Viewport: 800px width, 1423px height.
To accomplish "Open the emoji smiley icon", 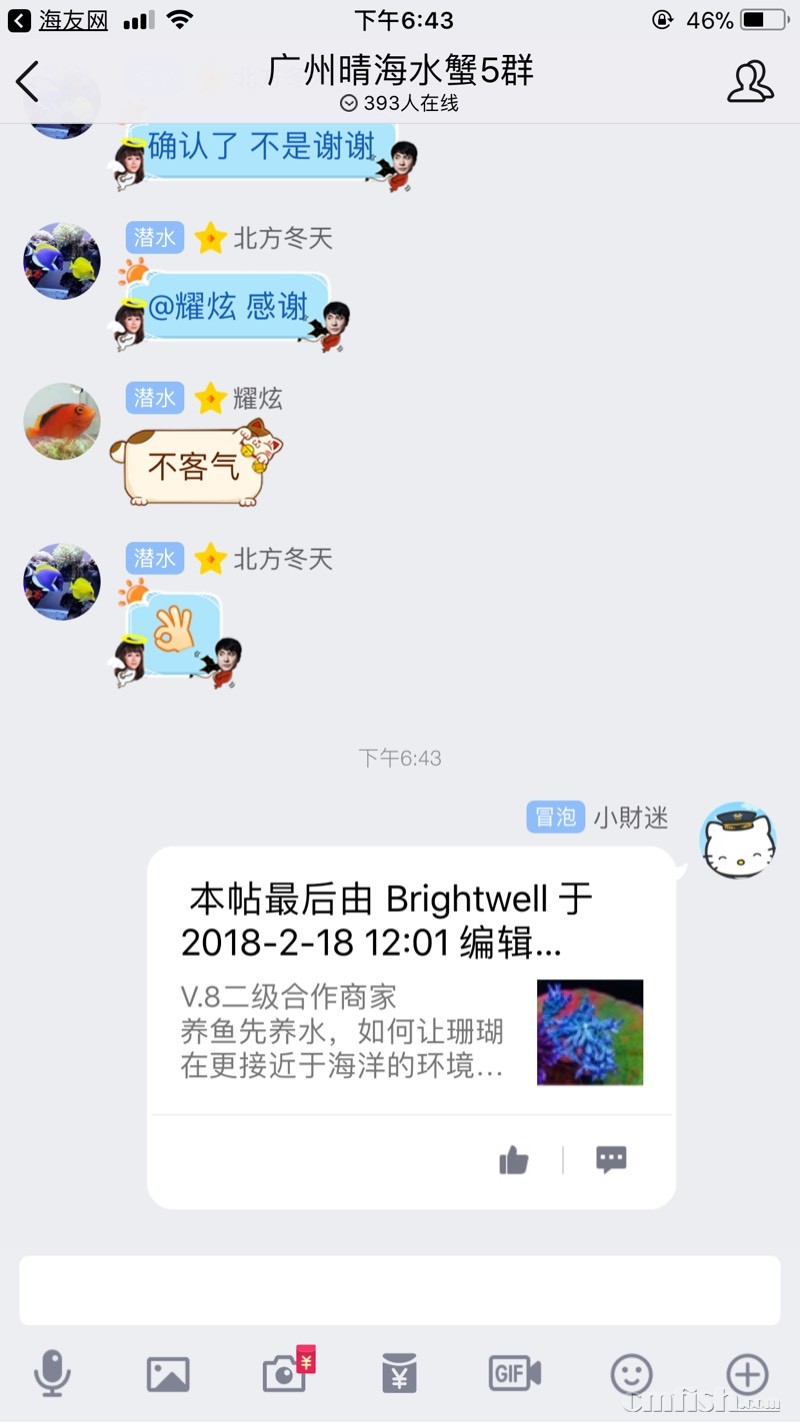I will 629,1374.
